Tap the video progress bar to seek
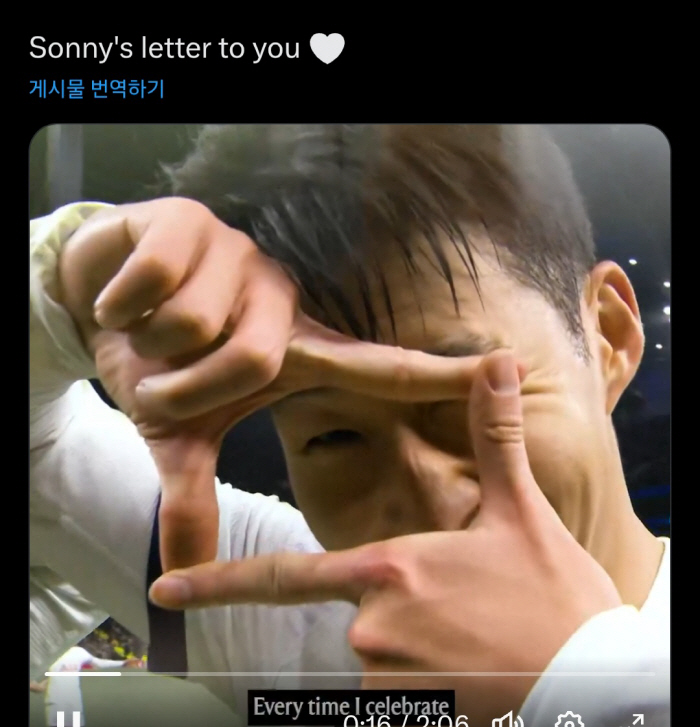The width and height of the screenshot is (700, 727). point(350,673)
